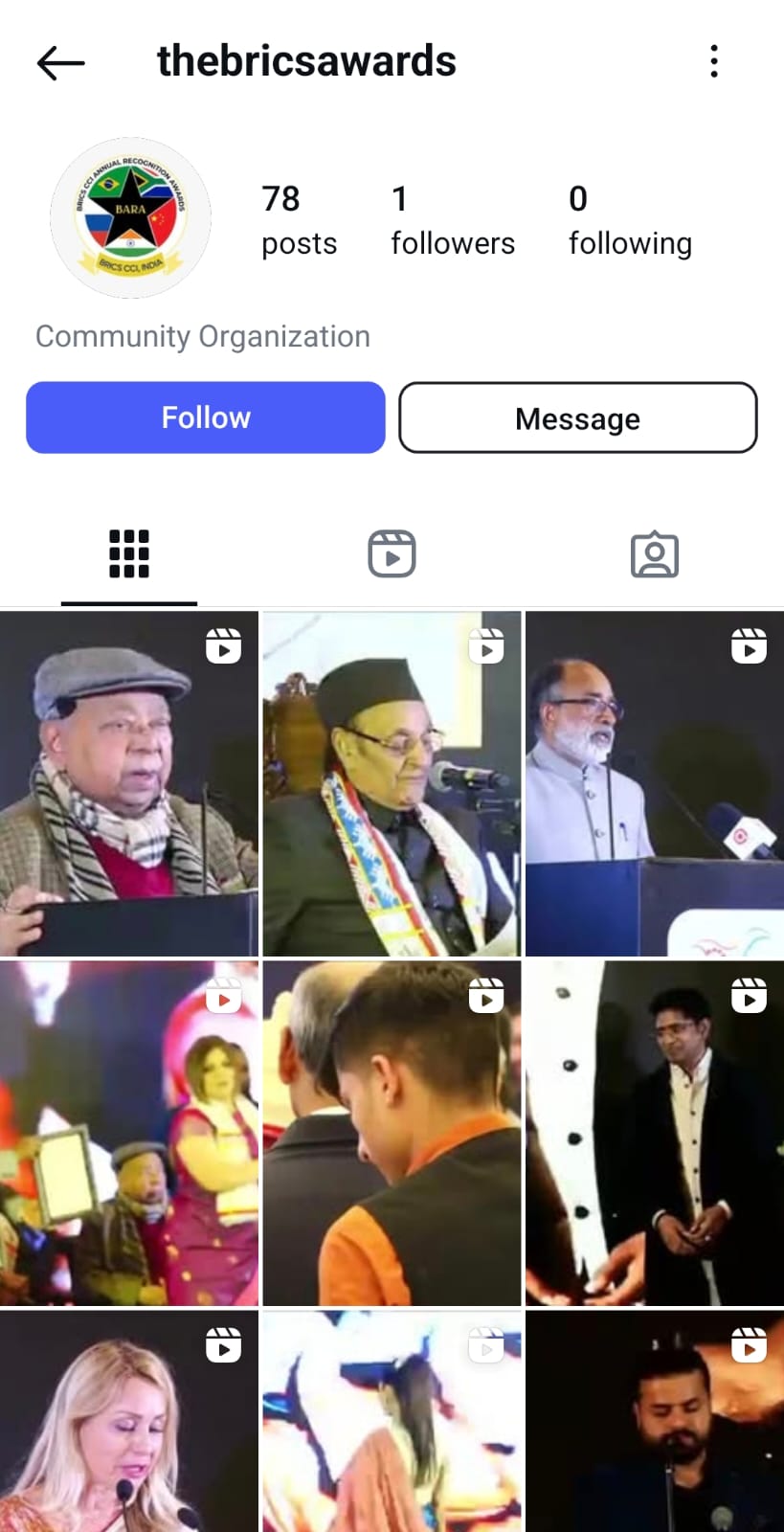
Task: Open reel of bearded man at podium
Action: (x=654, y=783)
